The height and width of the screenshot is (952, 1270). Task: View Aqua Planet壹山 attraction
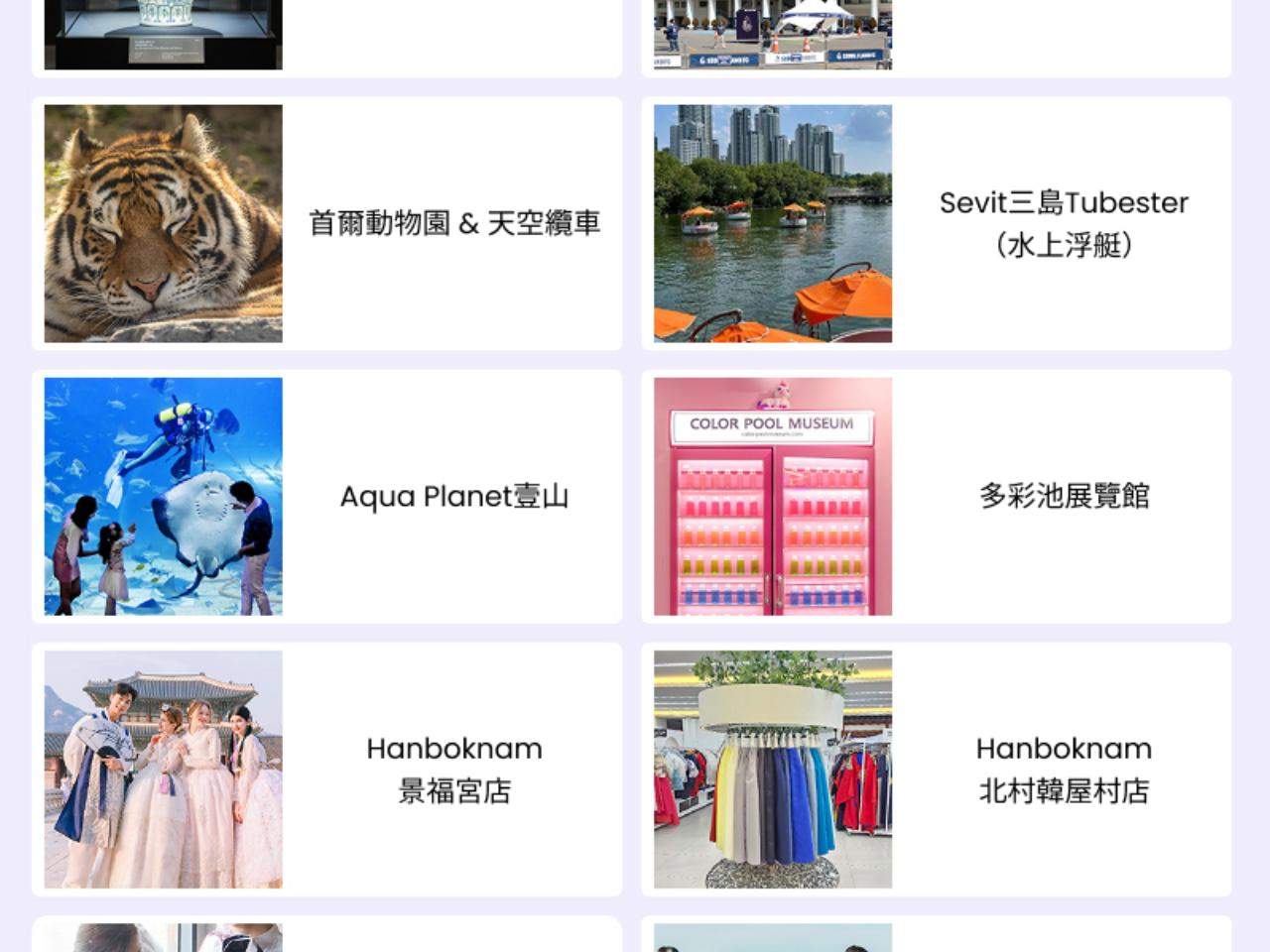(327, 497)
